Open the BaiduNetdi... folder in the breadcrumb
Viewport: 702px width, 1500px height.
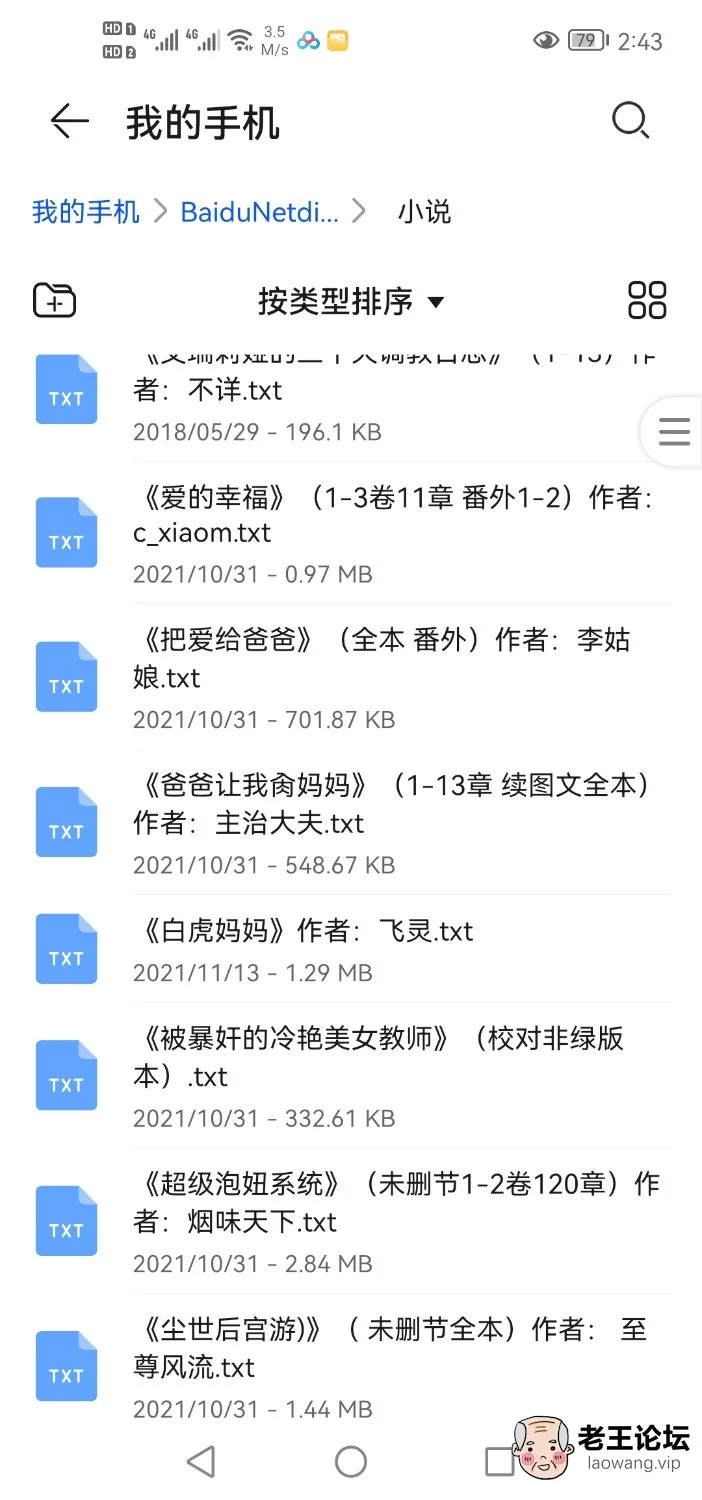point(259,212)
